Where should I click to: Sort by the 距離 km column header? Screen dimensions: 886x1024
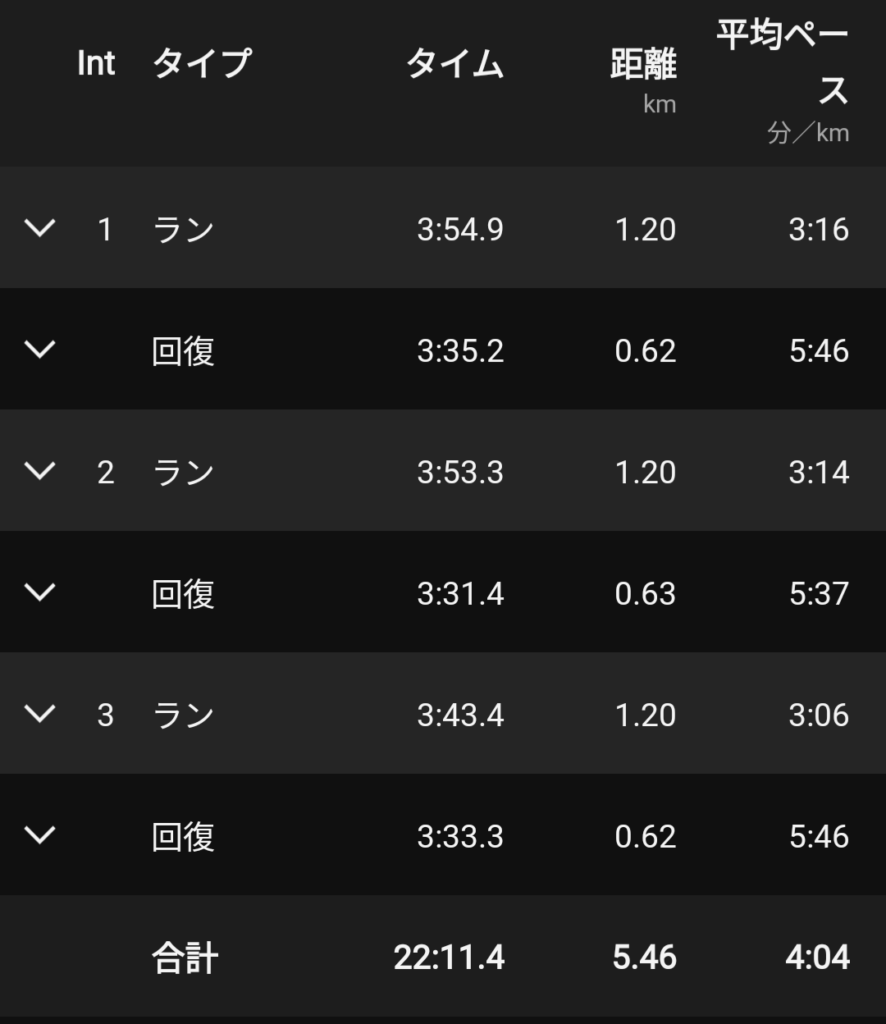tap(643, 70)
